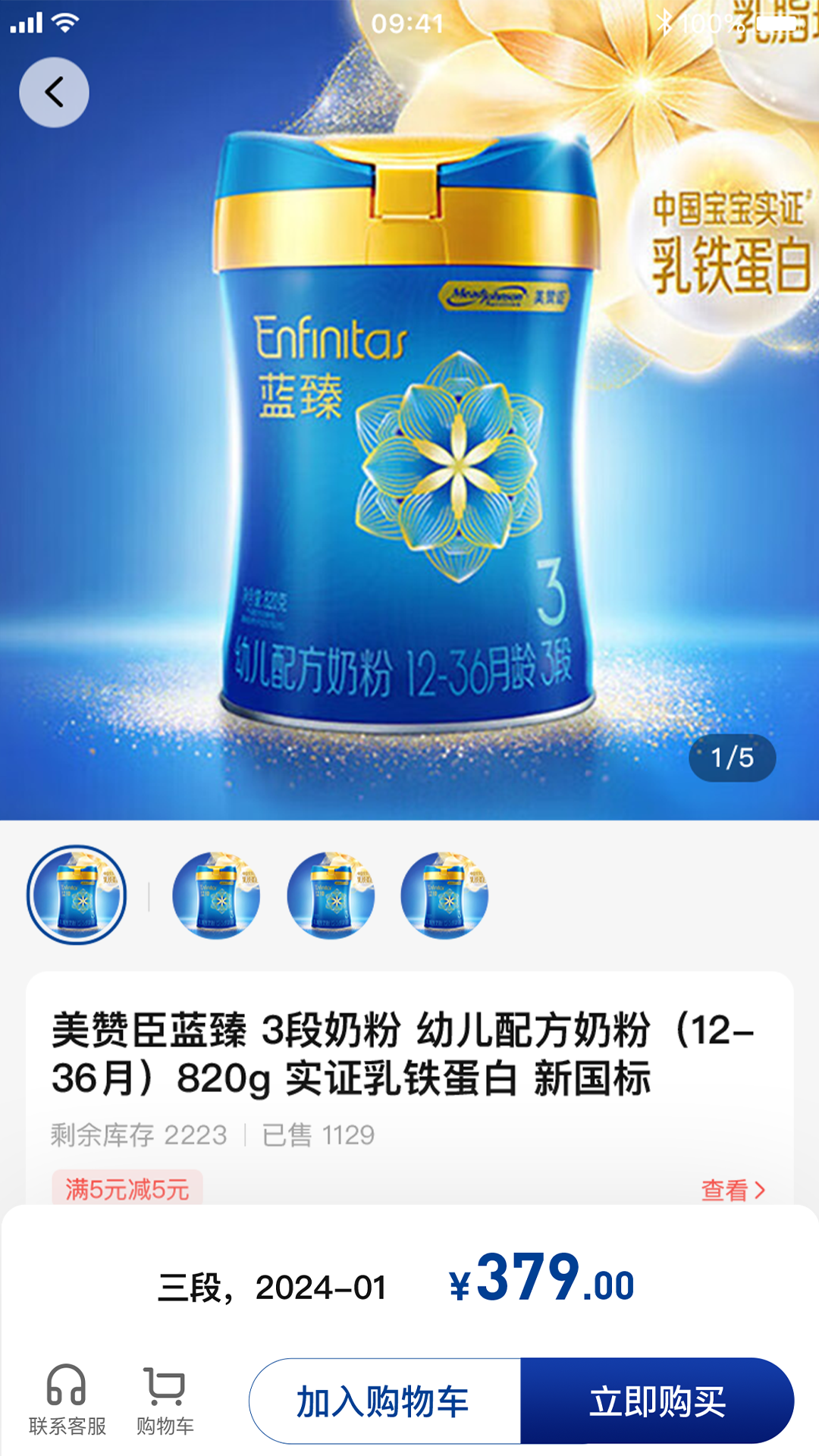Go back using the arrow button
This screenshot has height=1456, width=819.
click(54, 93)
